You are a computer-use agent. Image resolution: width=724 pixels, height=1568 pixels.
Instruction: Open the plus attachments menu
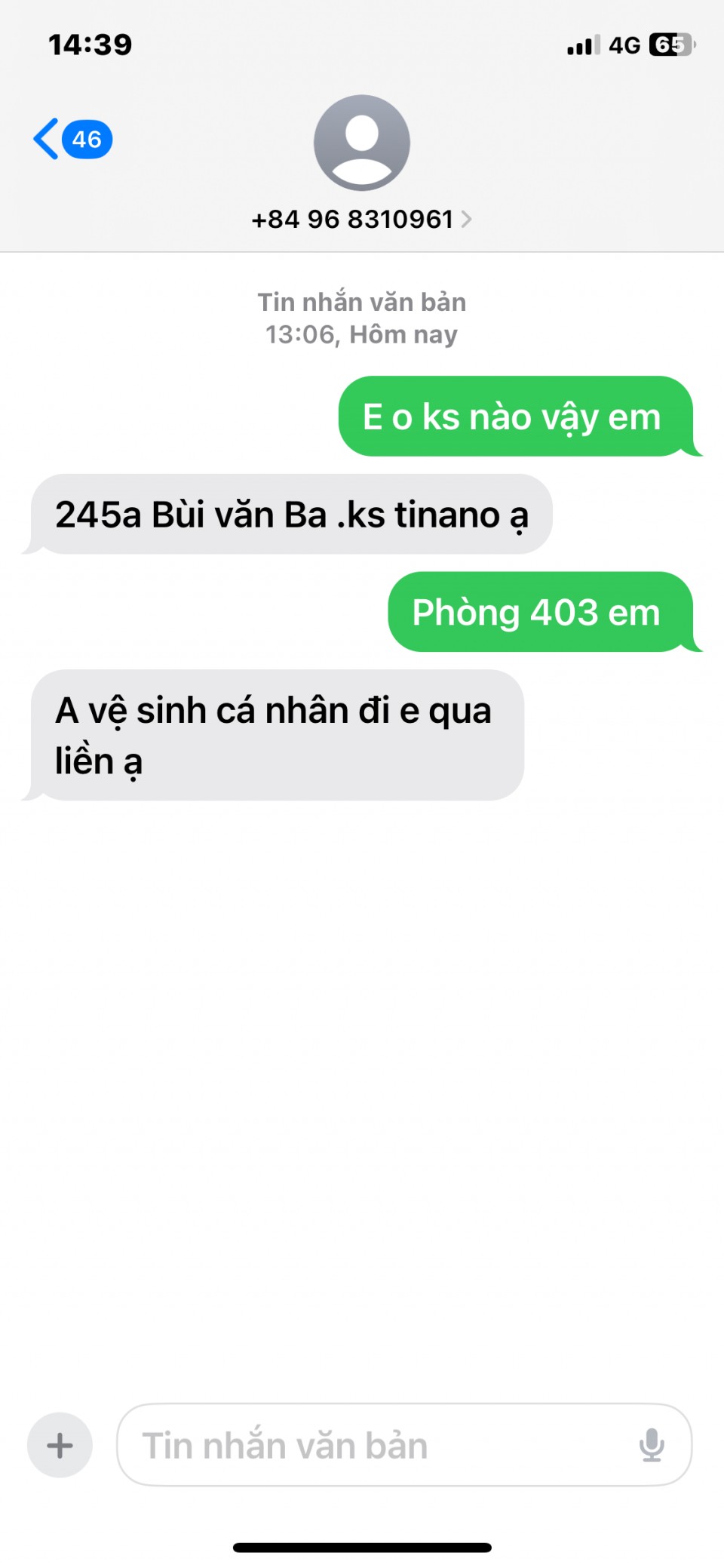pos(60,1445)
